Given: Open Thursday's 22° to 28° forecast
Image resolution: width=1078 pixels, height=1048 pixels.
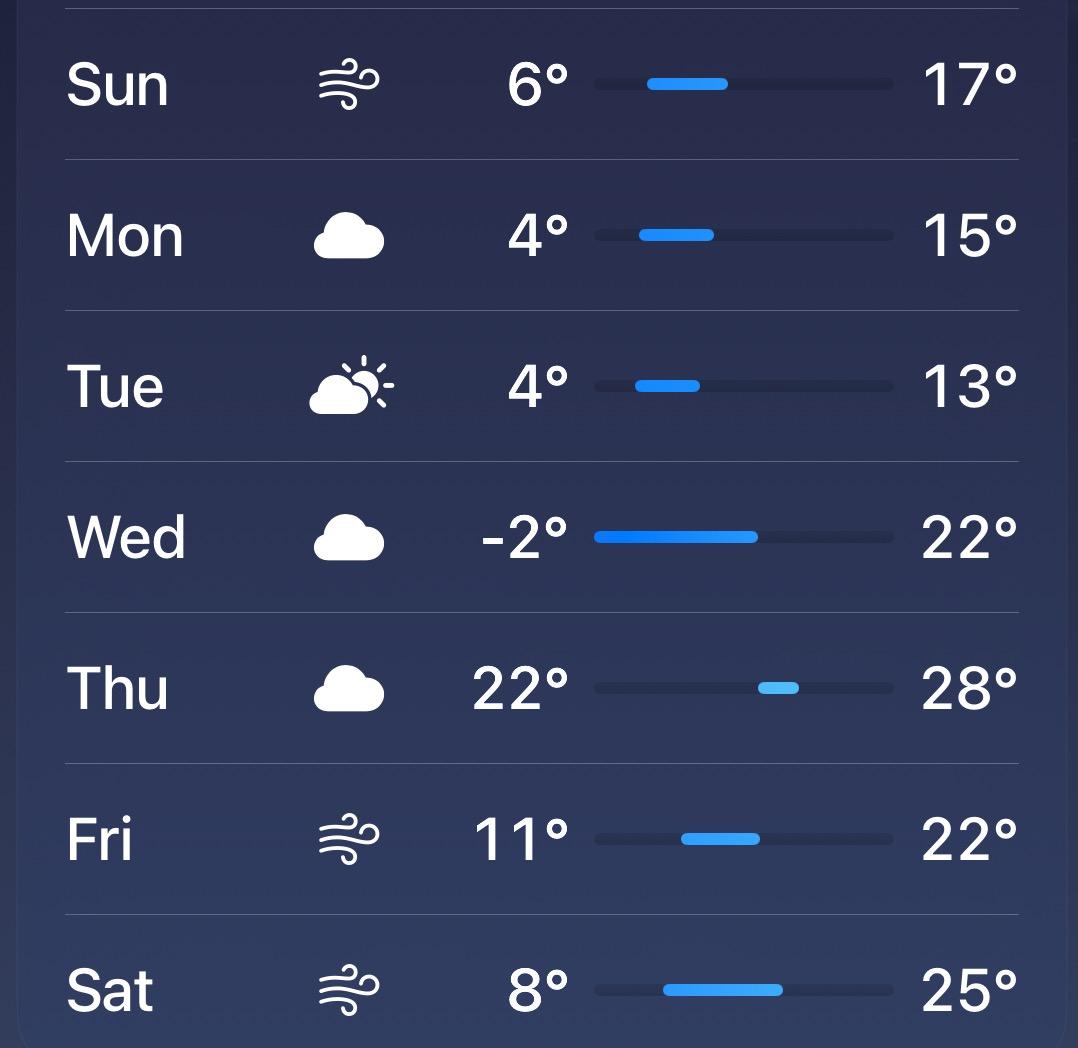Looking at the screenshot, I should tap(540, 688).
